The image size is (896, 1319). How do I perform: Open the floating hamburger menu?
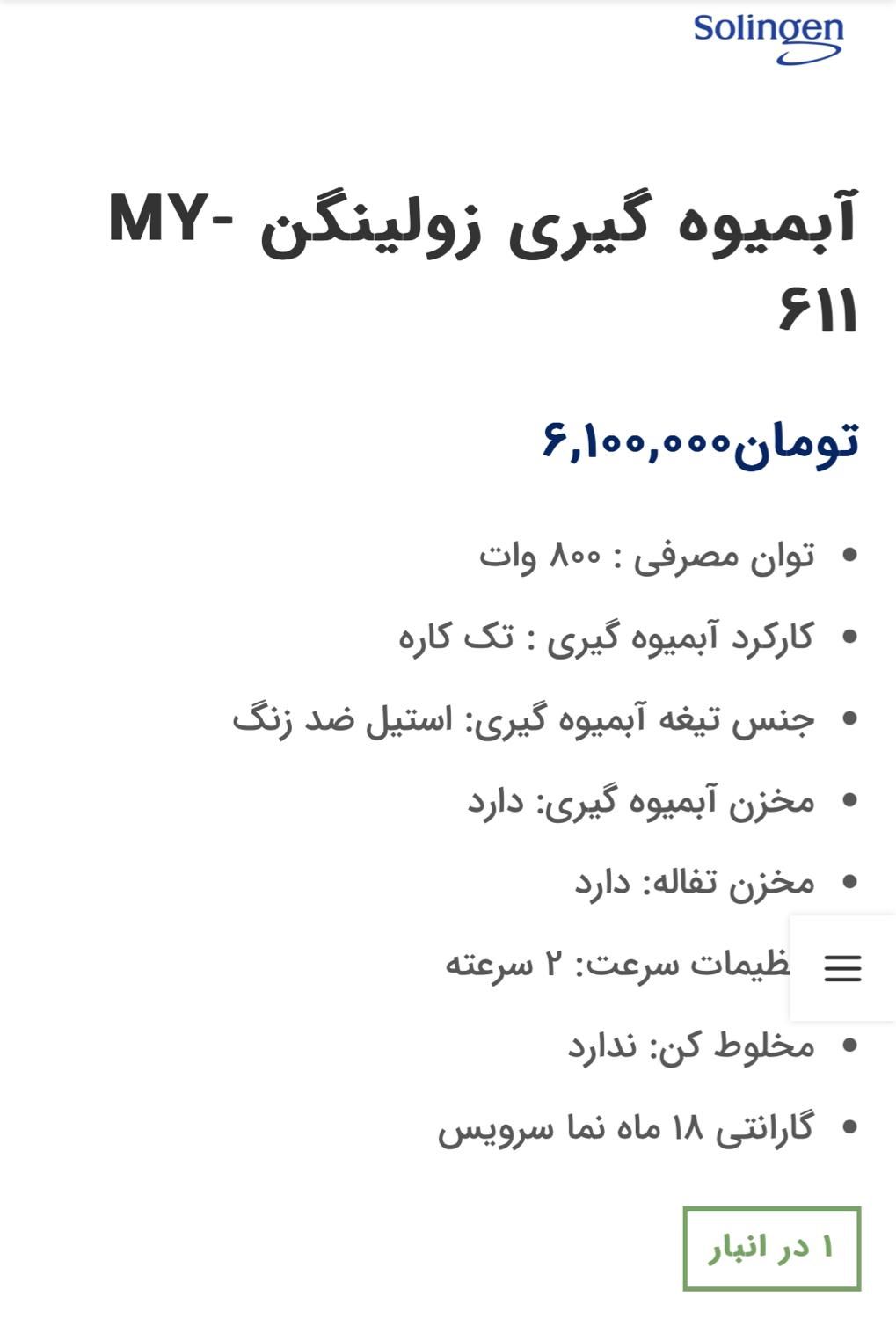[x=842, y=968]
